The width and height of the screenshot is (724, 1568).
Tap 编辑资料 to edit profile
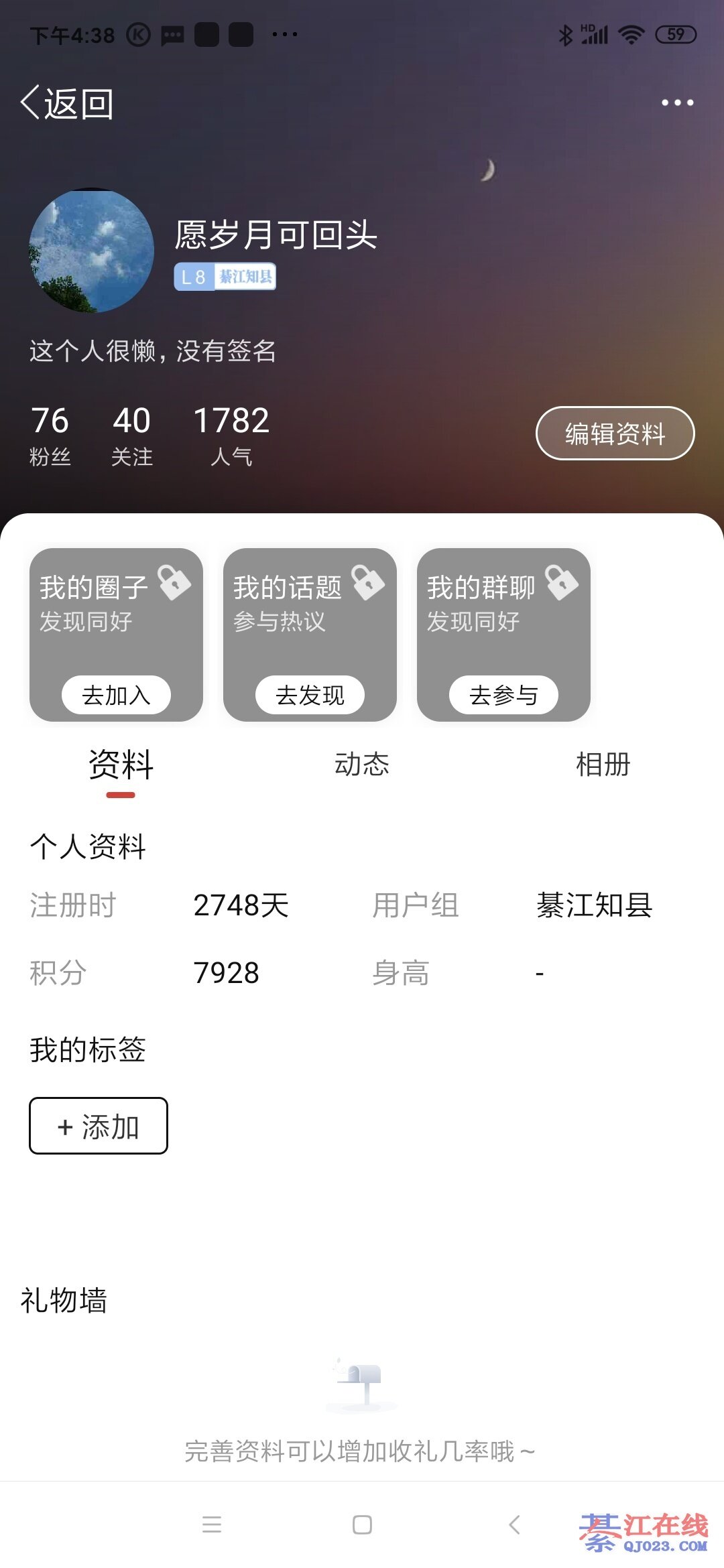pyautogui.click(x=615, y=434)
